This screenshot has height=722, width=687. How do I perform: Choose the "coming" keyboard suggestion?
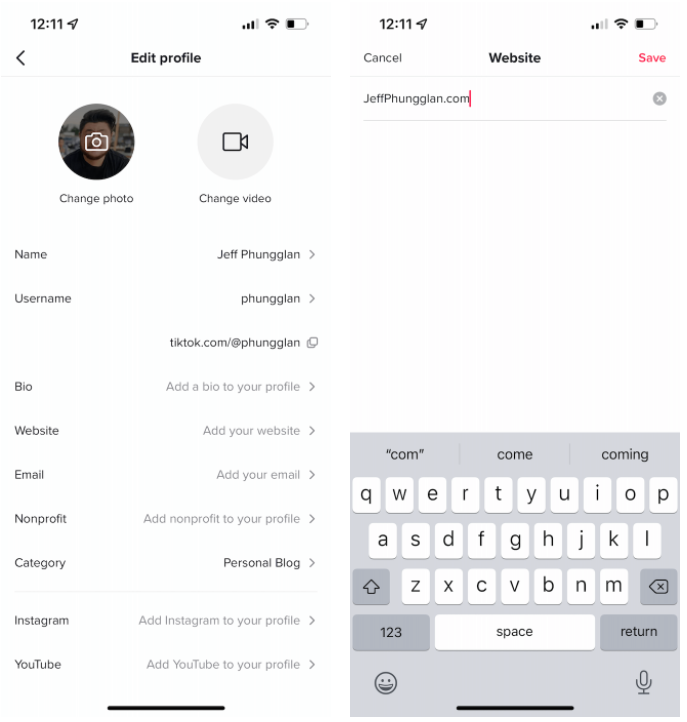pos(624,454)
